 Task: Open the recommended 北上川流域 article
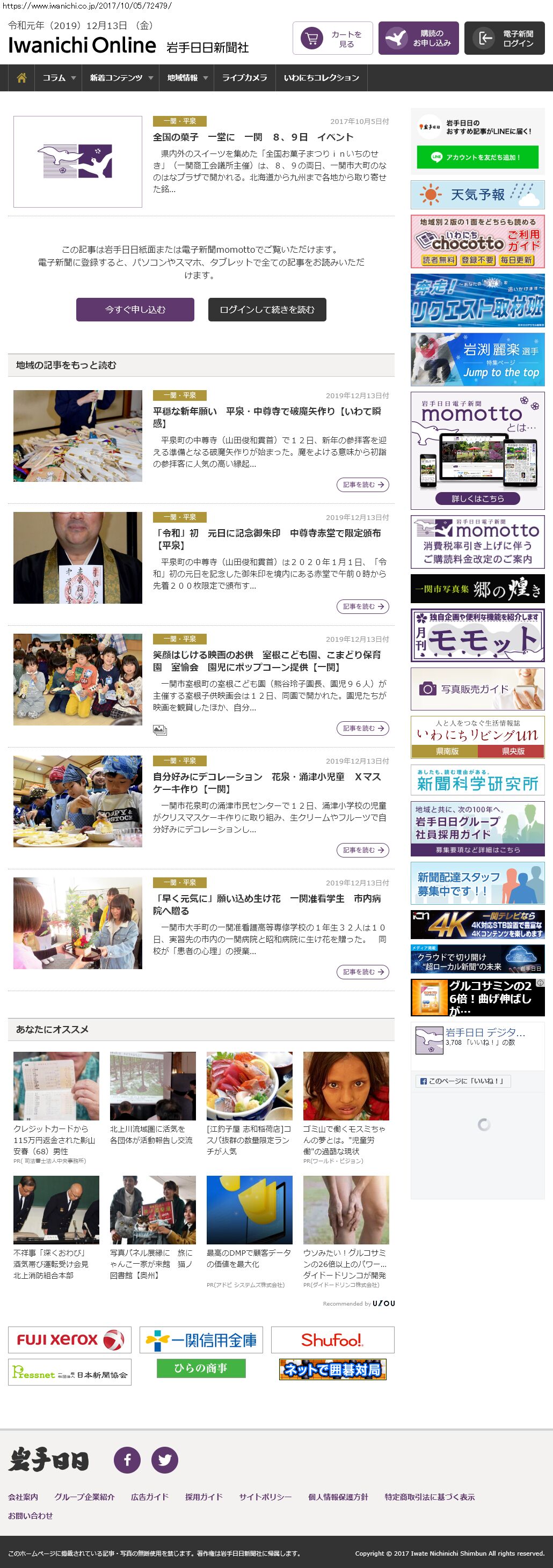click(x=152, y=1134)
